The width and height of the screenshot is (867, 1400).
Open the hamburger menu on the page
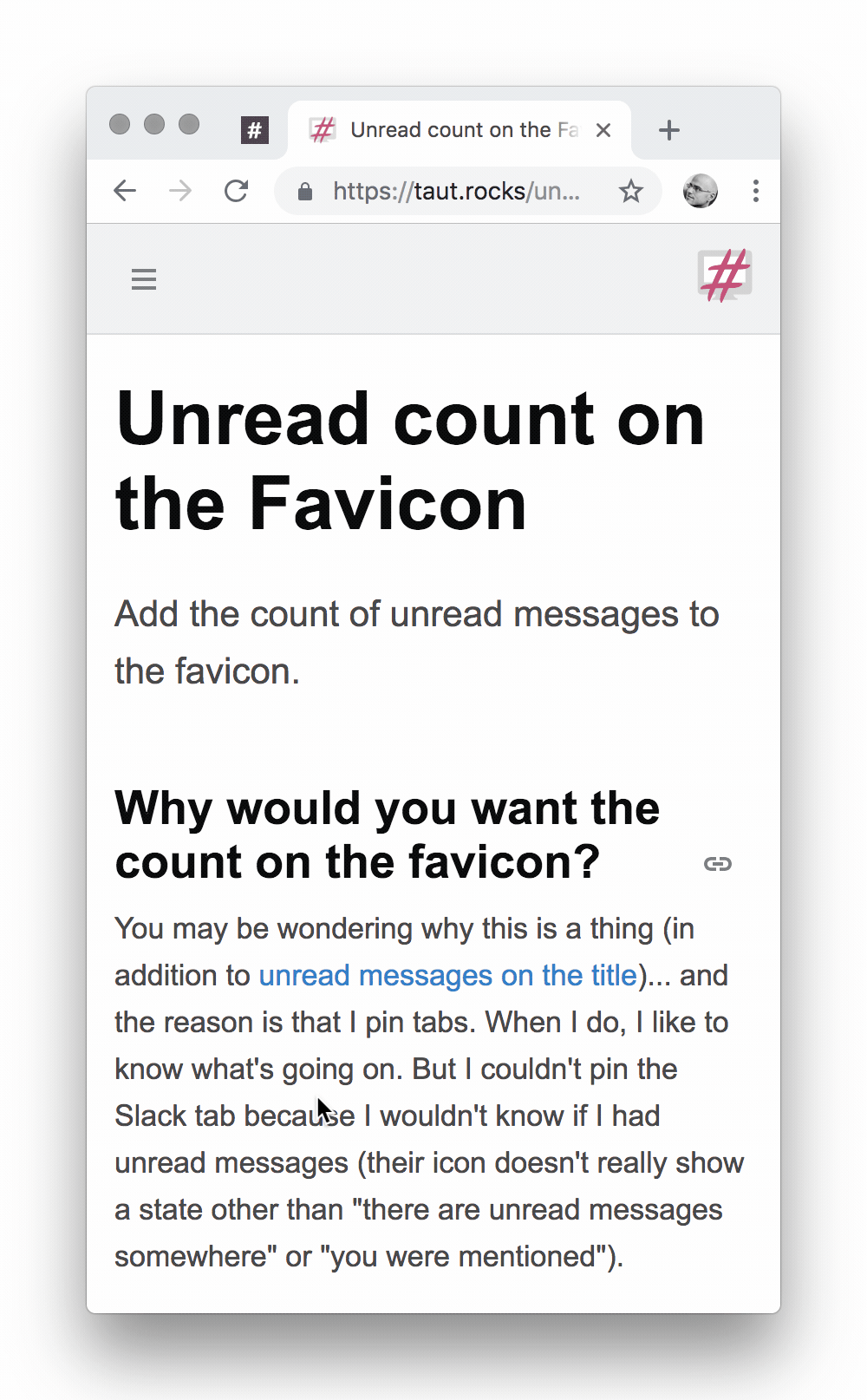coord(144,279)
